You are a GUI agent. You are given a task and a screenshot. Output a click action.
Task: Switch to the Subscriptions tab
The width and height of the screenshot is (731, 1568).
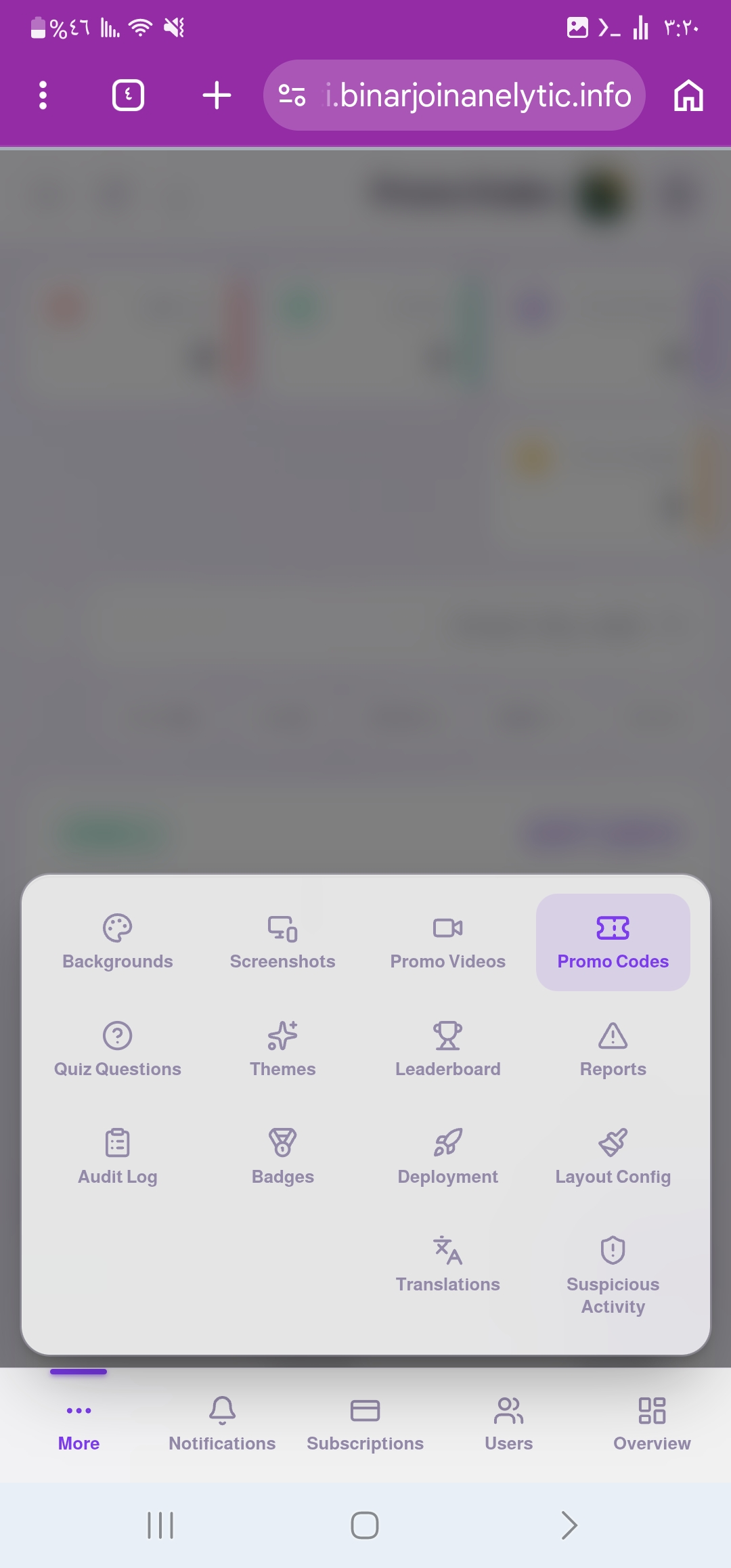pyautogui.click(x=365, y=1424)
